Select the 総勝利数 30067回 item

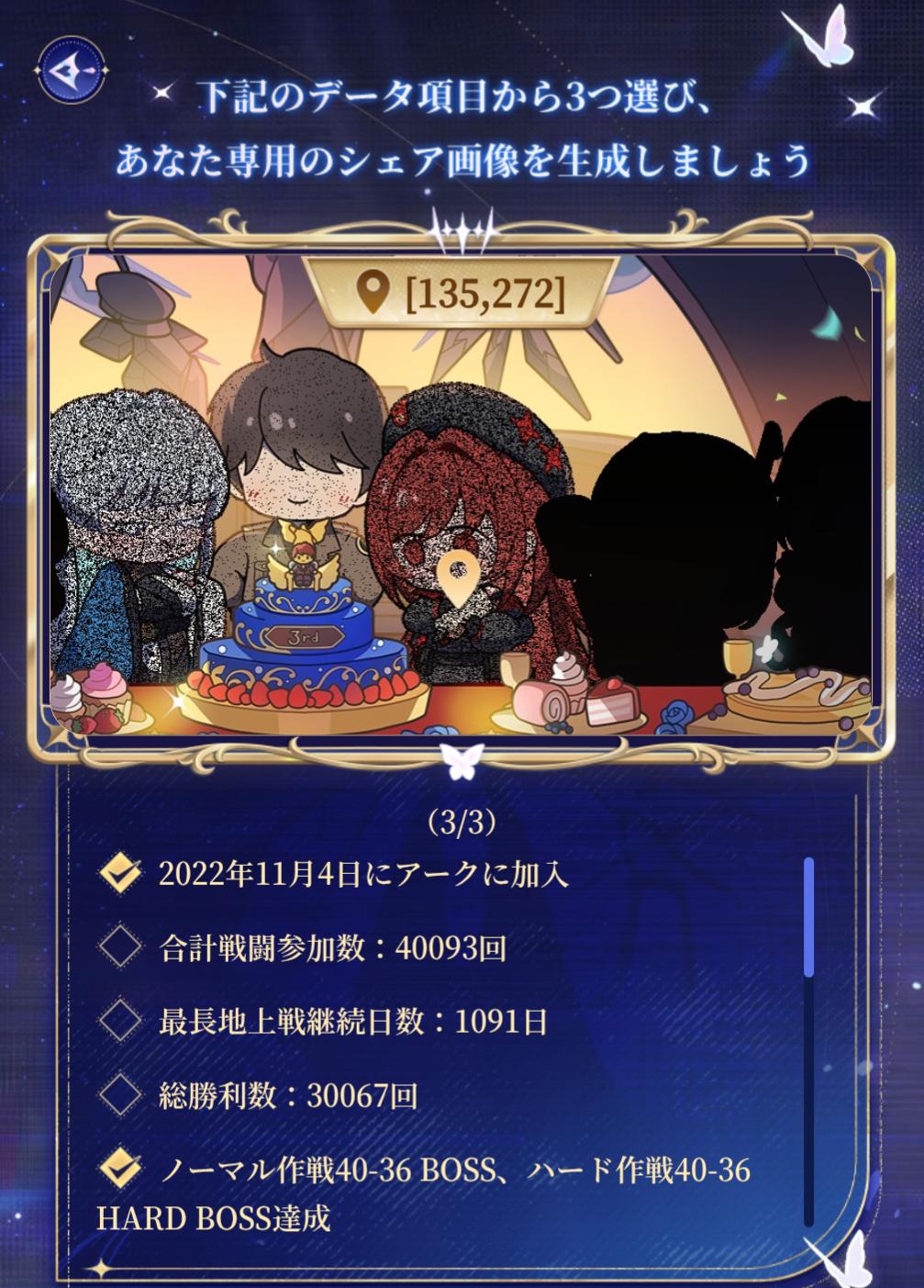(120, 1094)
